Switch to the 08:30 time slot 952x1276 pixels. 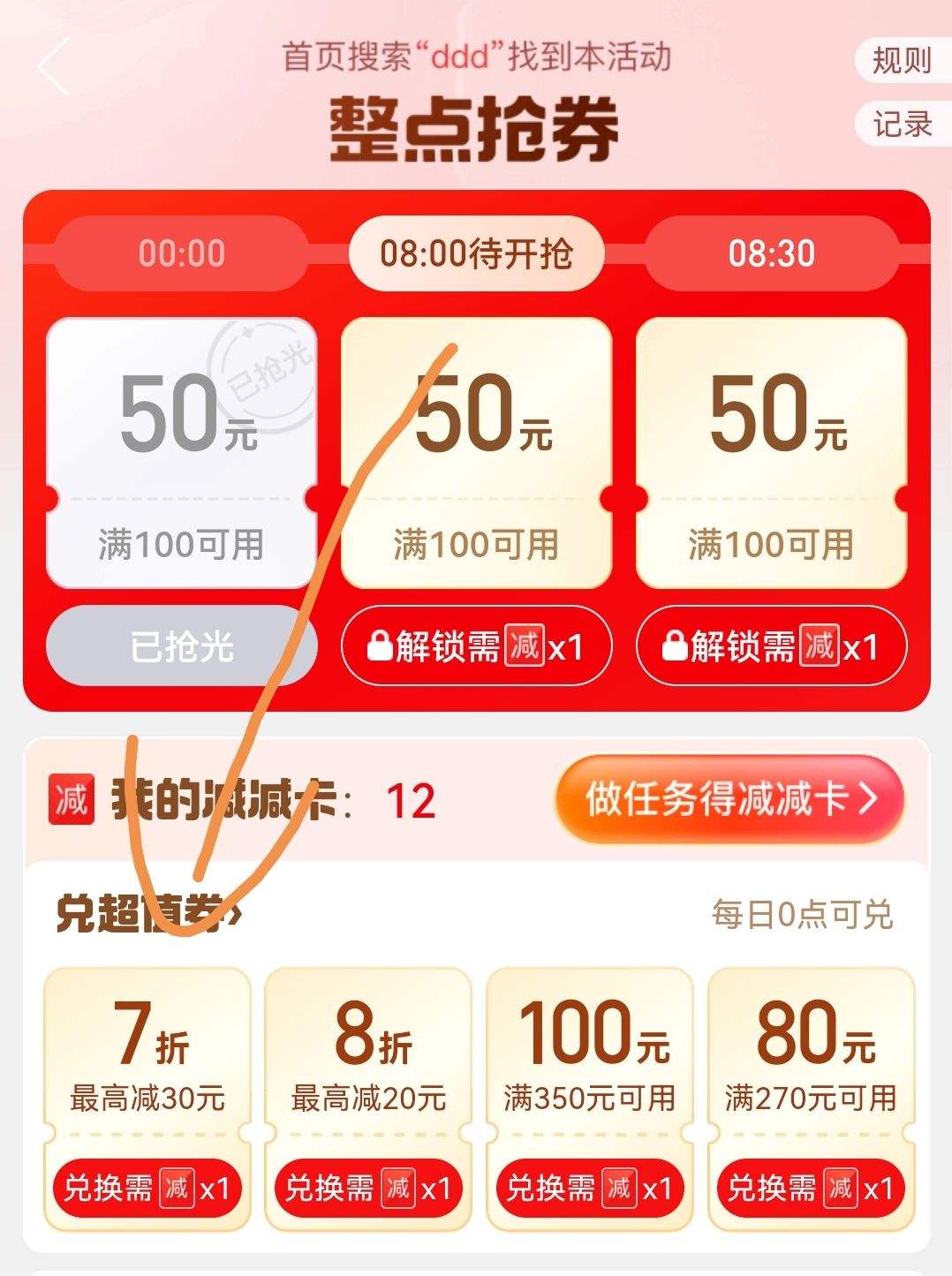[771, 253]
